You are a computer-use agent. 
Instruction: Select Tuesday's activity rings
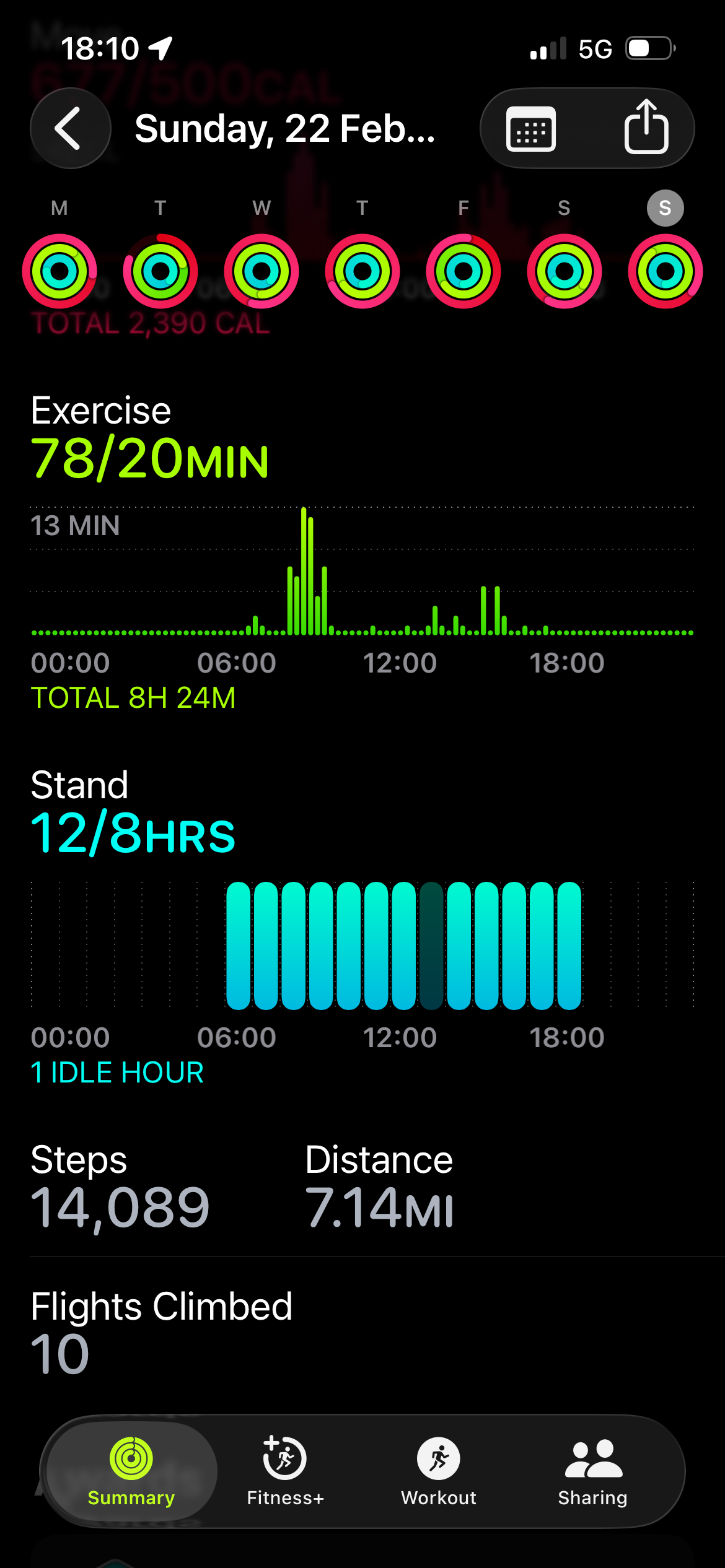[x=160, y=271]
